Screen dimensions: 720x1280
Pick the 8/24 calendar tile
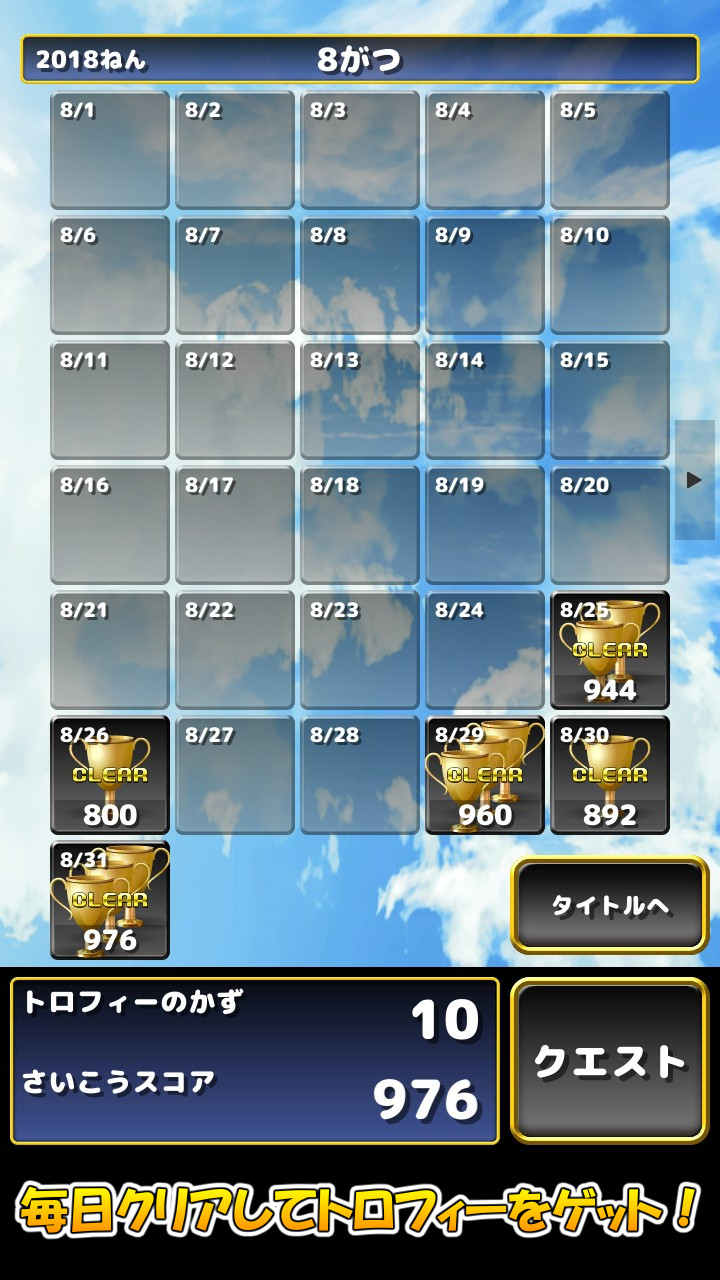[485, 650]
